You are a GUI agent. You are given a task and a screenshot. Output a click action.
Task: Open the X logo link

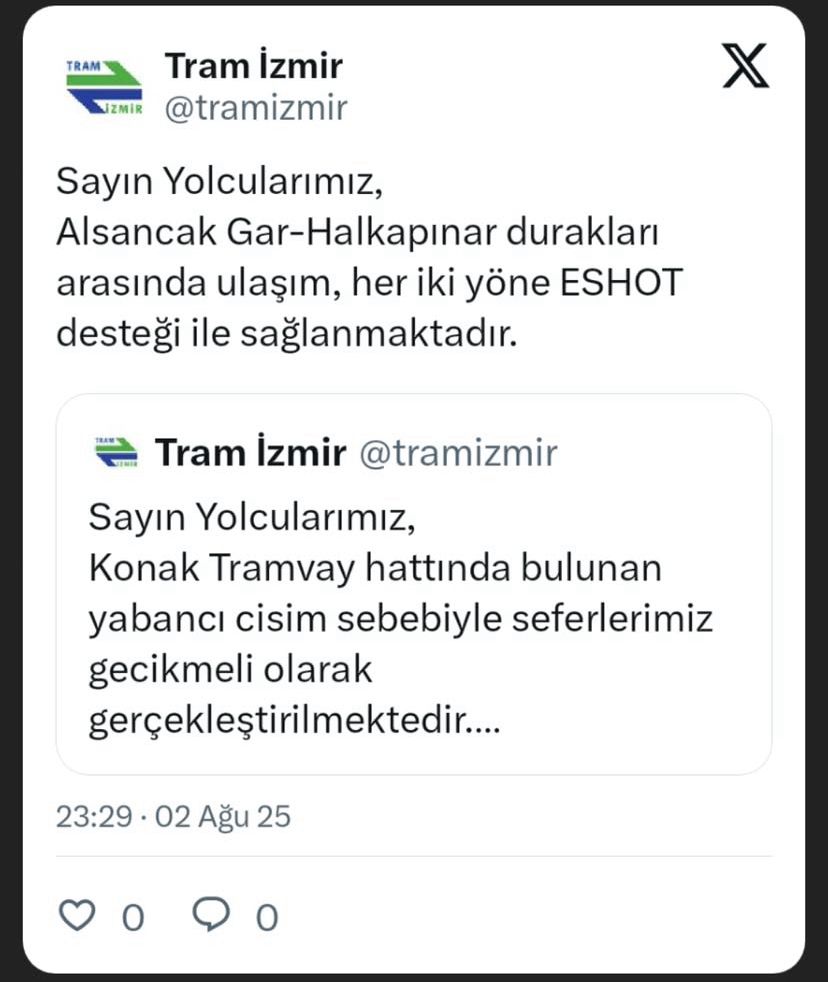pyautogui.click(x=745, y=69)
